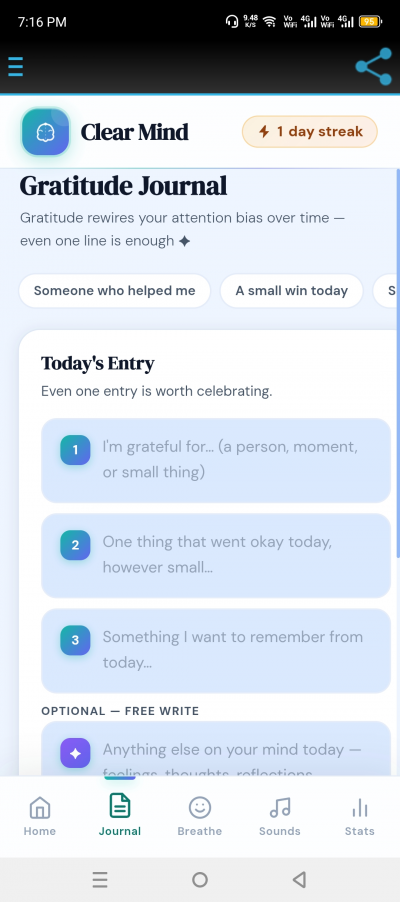Focus the 'I'm grateful for' entry field
This screenshot has width=400, height=902.
click(216, 460)
